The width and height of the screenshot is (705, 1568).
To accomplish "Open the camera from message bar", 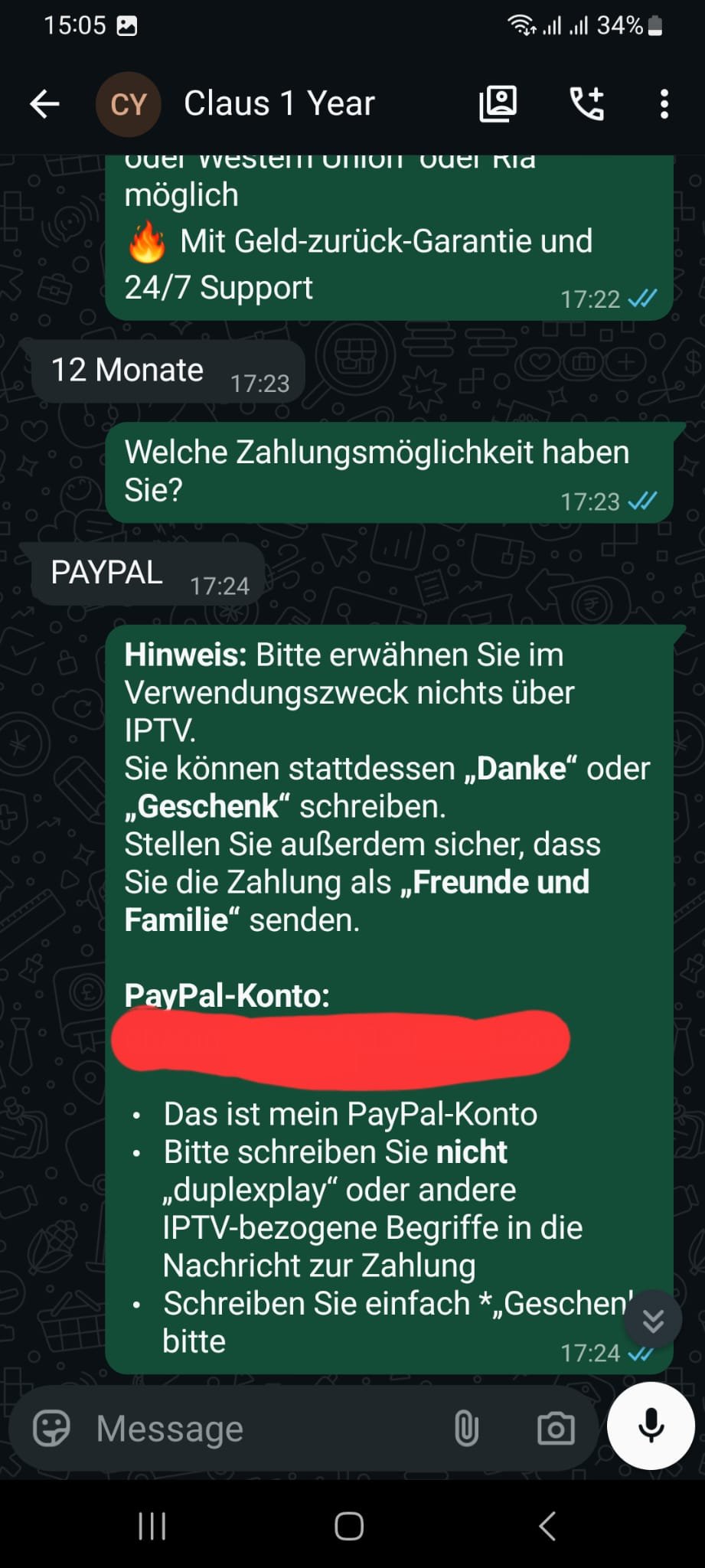I will [556, 1429].
